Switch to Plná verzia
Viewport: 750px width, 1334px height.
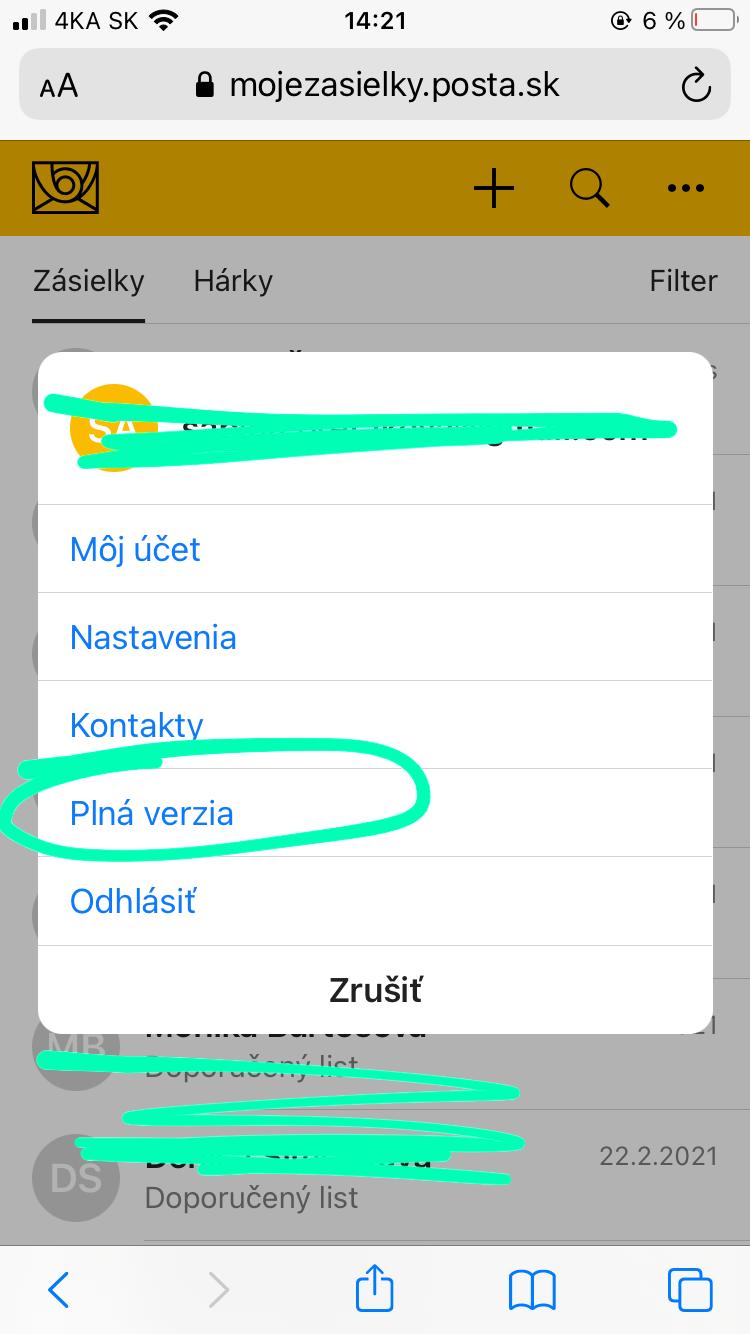tap(151, 813)
